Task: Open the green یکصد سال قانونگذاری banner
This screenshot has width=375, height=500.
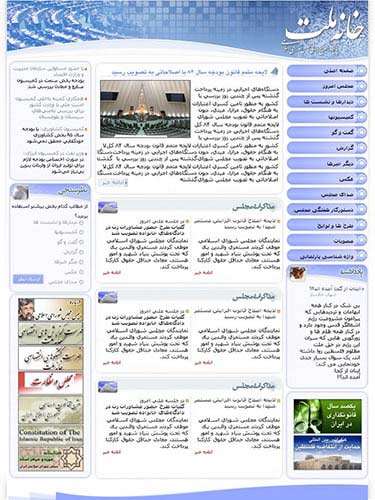Action: 328,416
